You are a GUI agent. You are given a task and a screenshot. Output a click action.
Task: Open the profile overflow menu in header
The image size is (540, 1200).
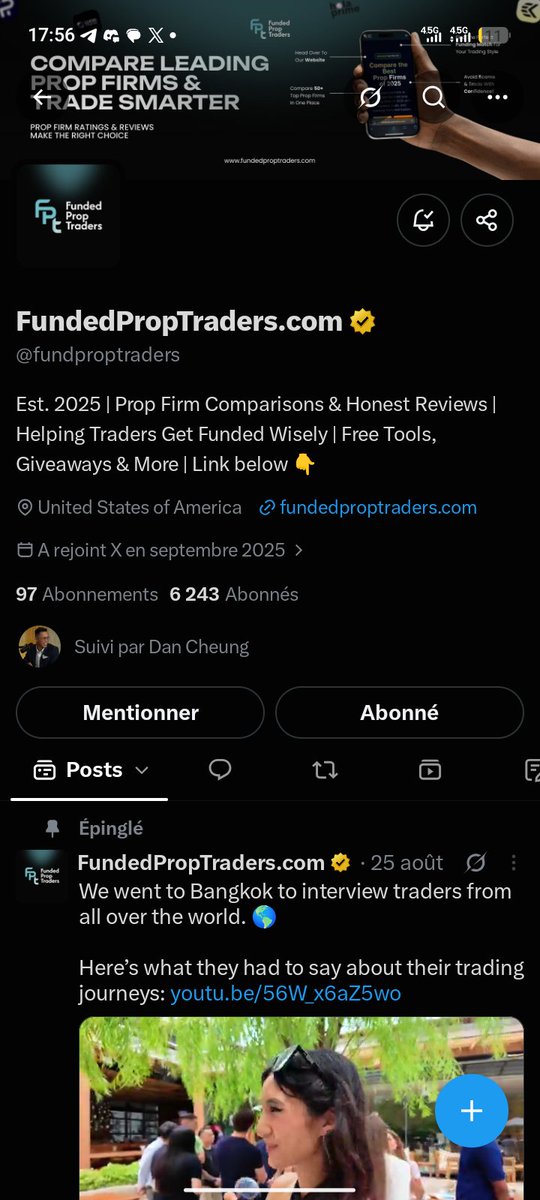[x=497, y=97]
